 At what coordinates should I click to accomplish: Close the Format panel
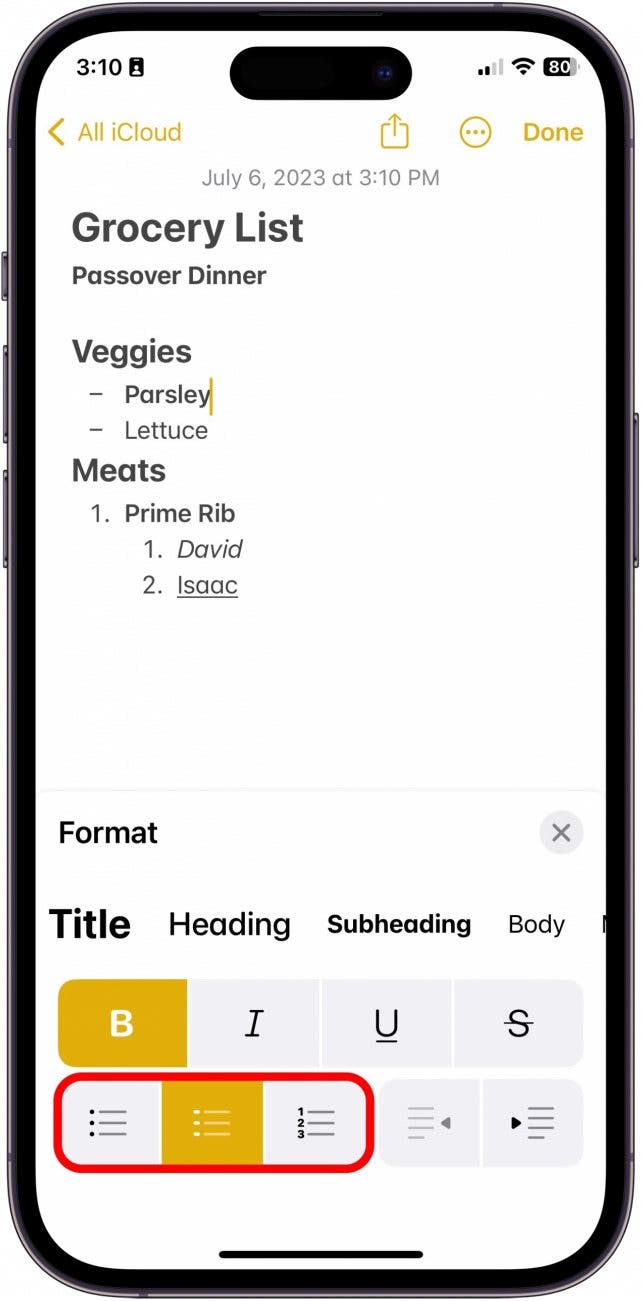[561, 832]
